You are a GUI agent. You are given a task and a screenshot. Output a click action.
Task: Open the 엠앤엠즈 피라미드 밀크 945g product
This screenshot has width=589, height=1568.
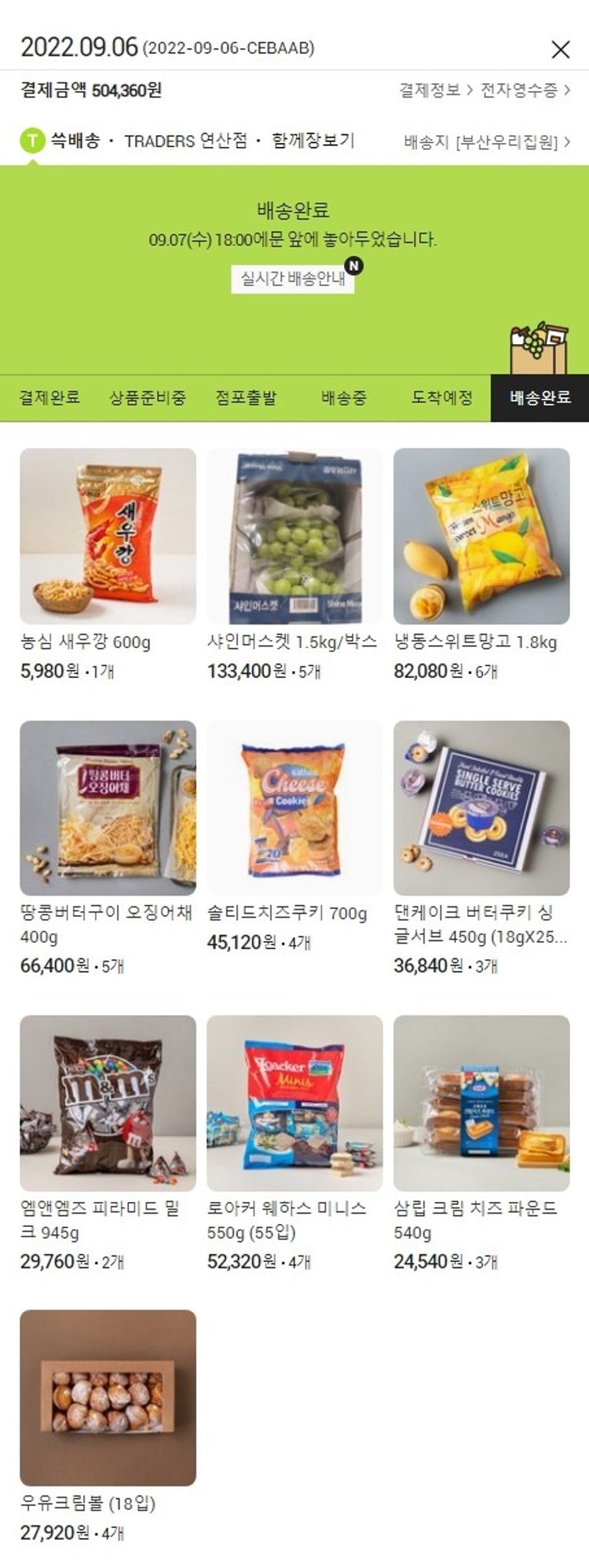108,1103
